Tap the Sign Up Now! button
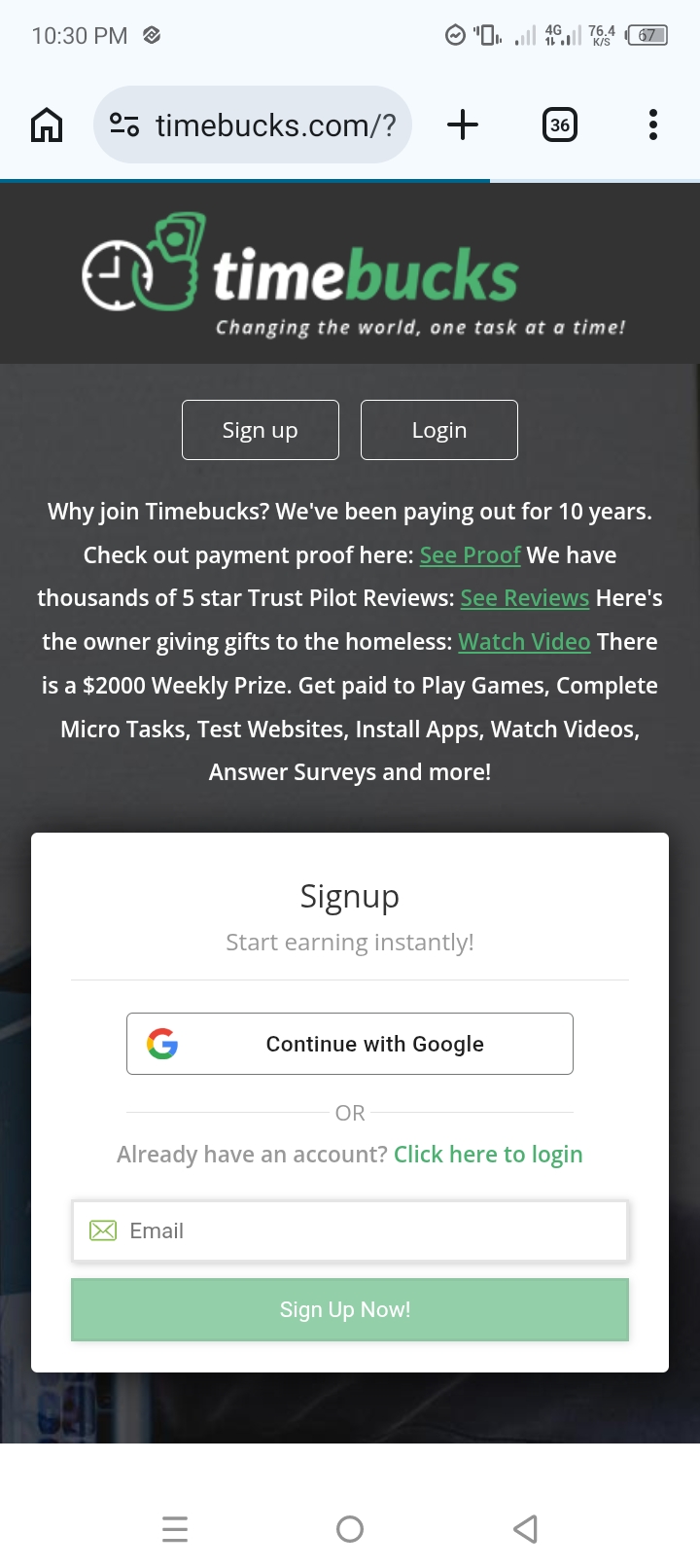The height and width of the screenshot is (1568, 700). coord(350,1310)
